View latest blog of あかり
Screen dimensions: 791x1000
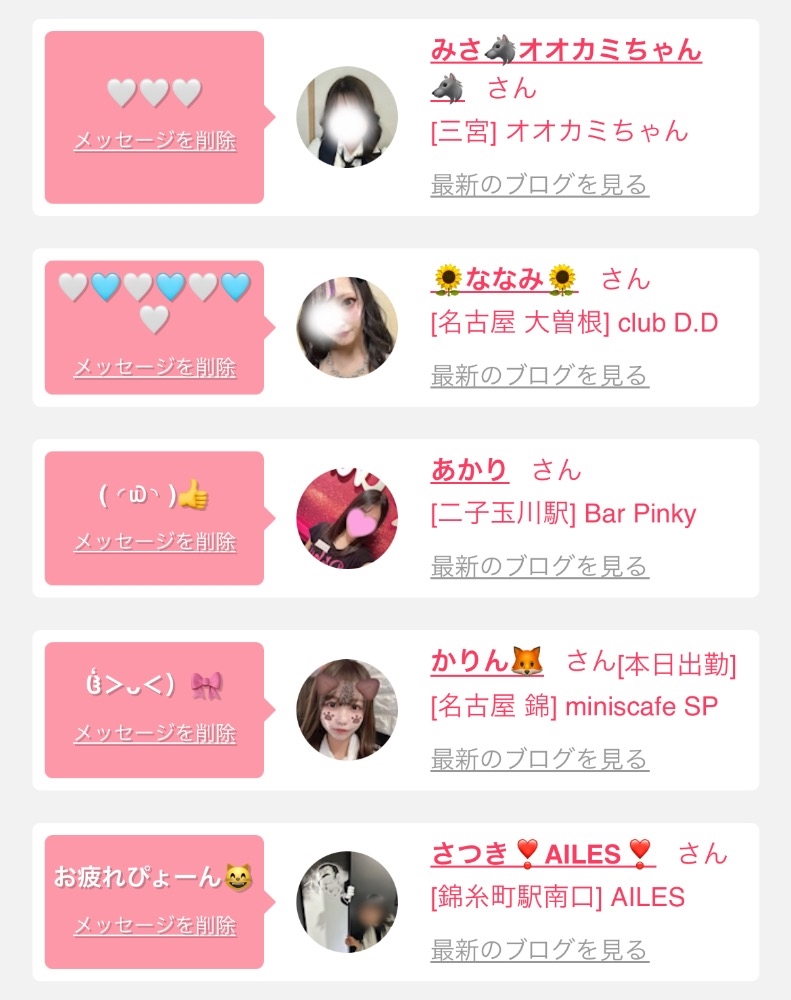540,566
